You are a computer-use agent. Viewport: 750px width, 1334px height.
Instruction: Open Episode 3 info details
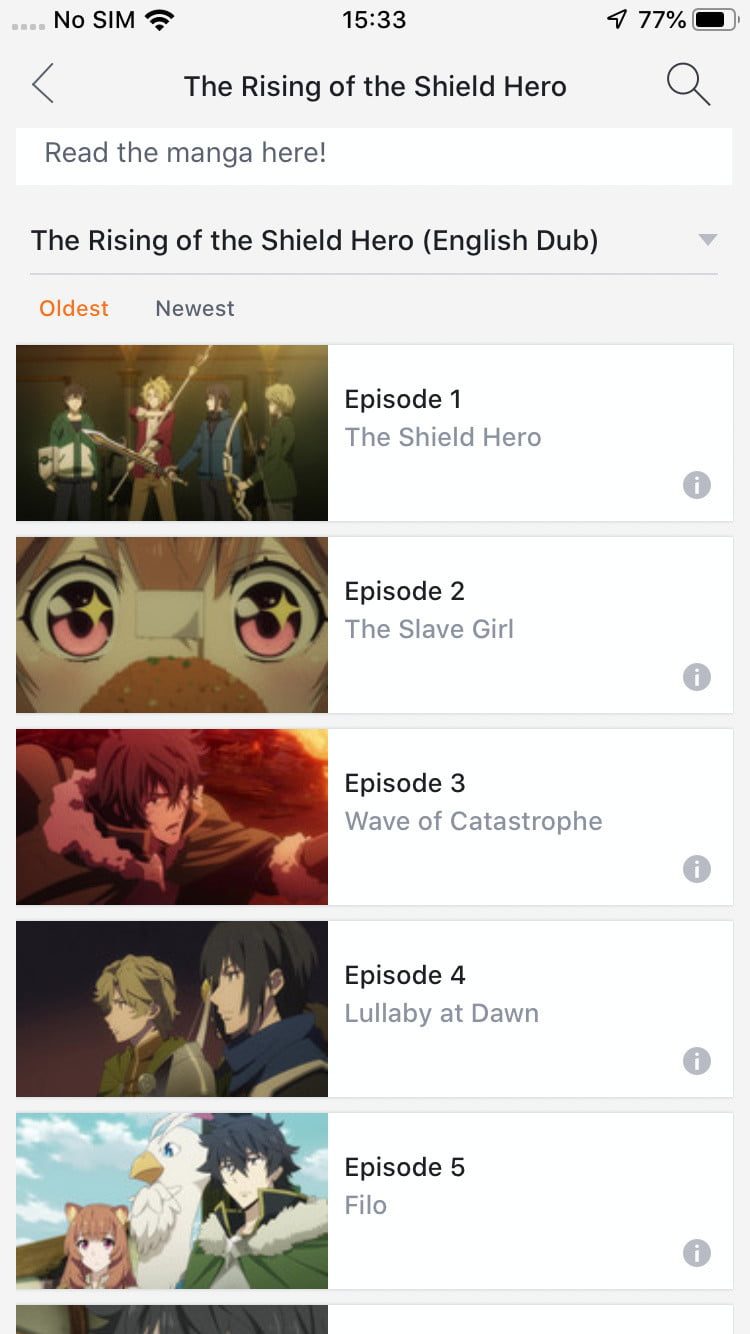[x=696, y=869]
